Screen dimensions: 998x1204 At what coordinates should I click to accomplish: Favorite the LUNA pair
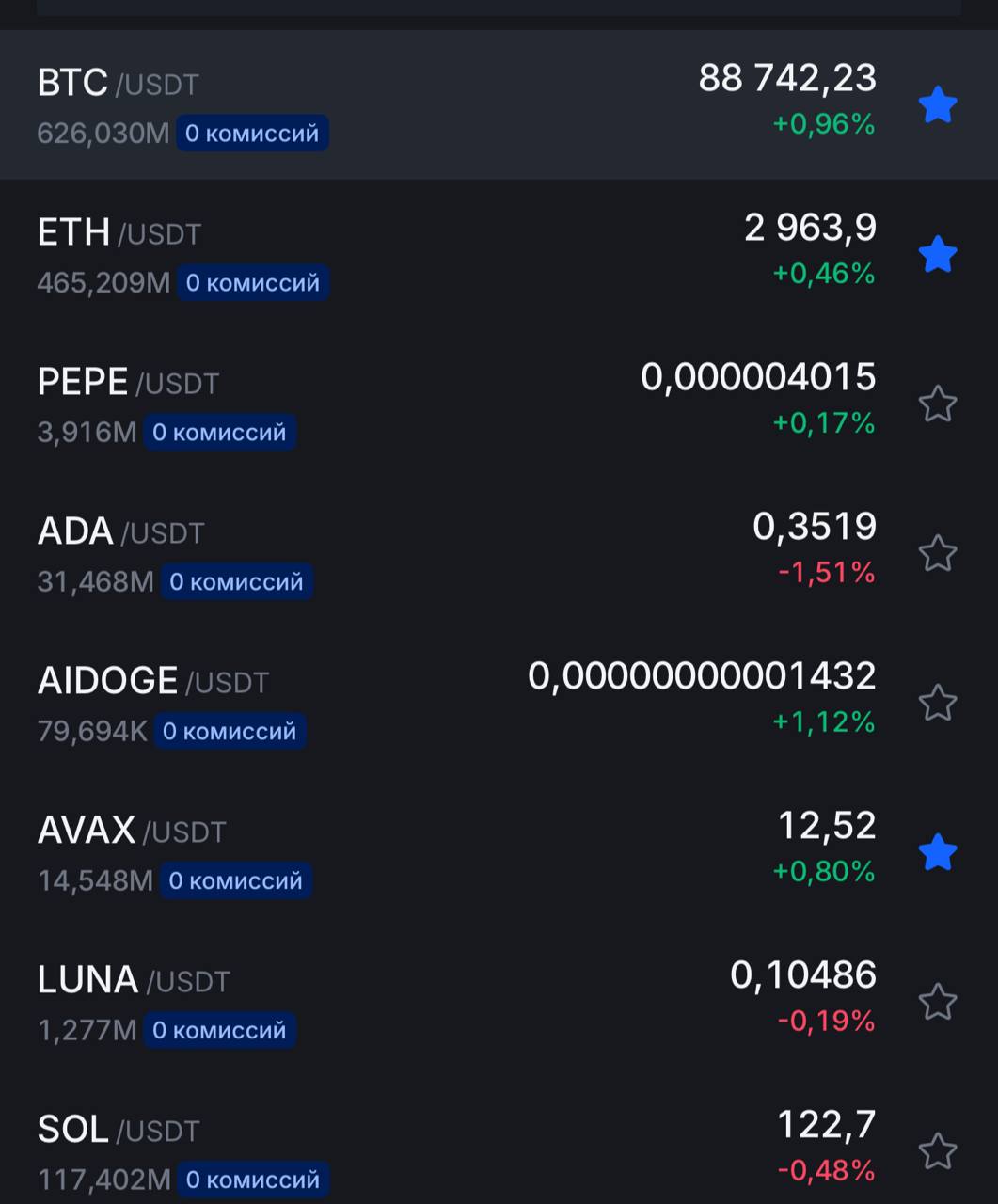coord(937,1002)
